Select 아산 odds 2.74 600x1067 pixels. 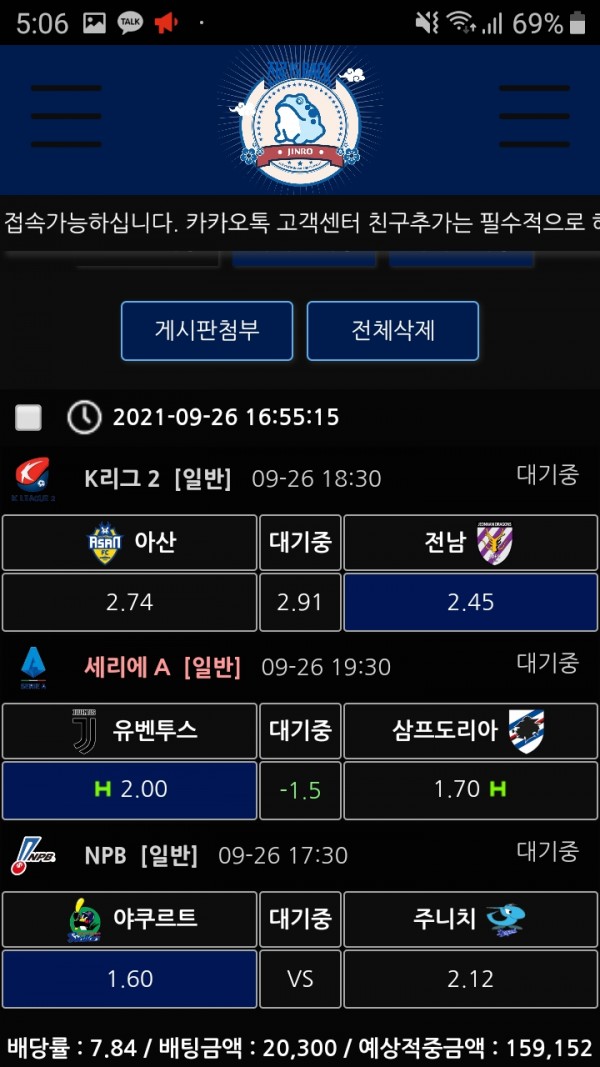[129, 602]
